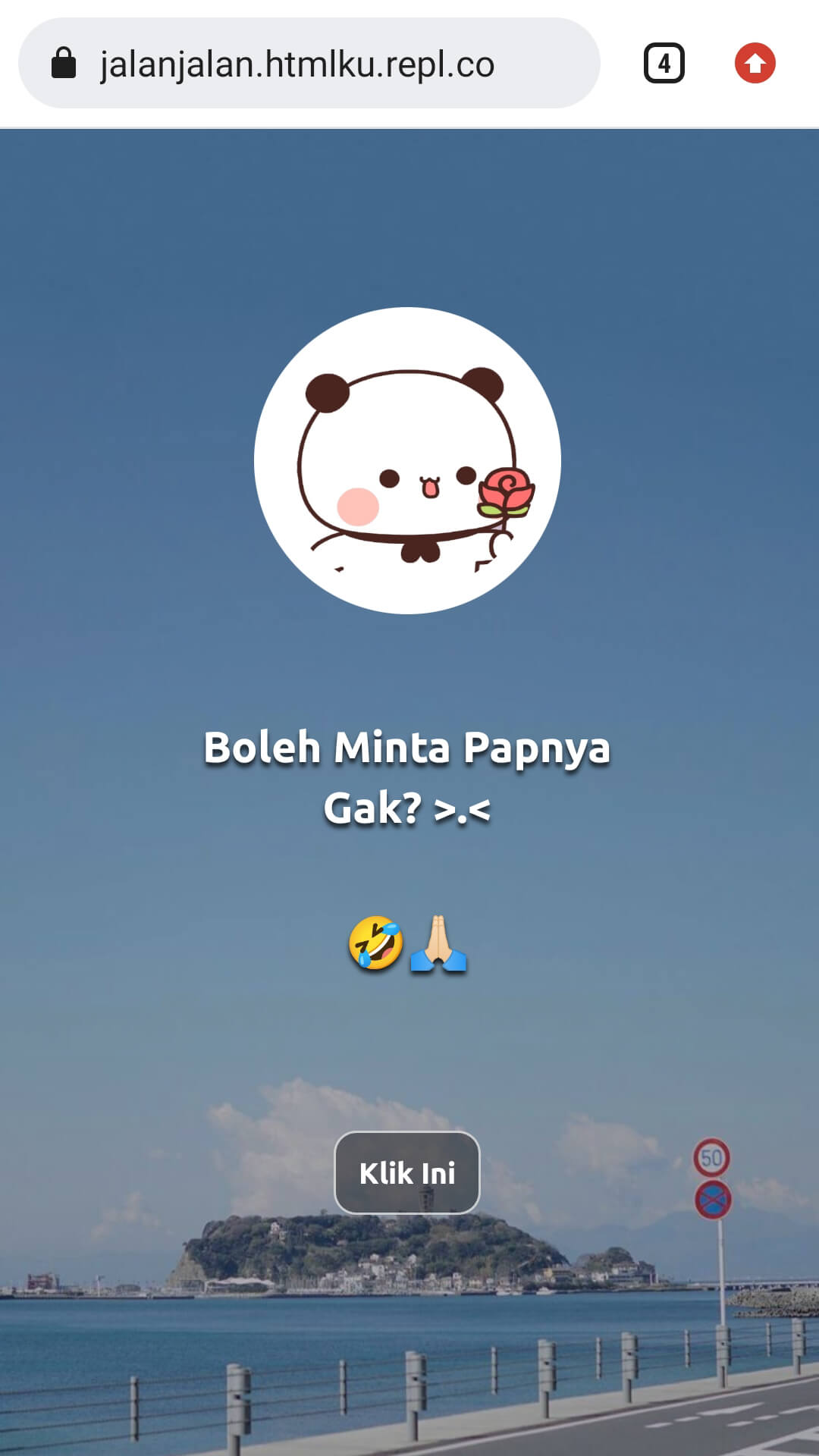819x1456 pixels.
Task: Tap the red browser update icon
Action: point(755,63)
